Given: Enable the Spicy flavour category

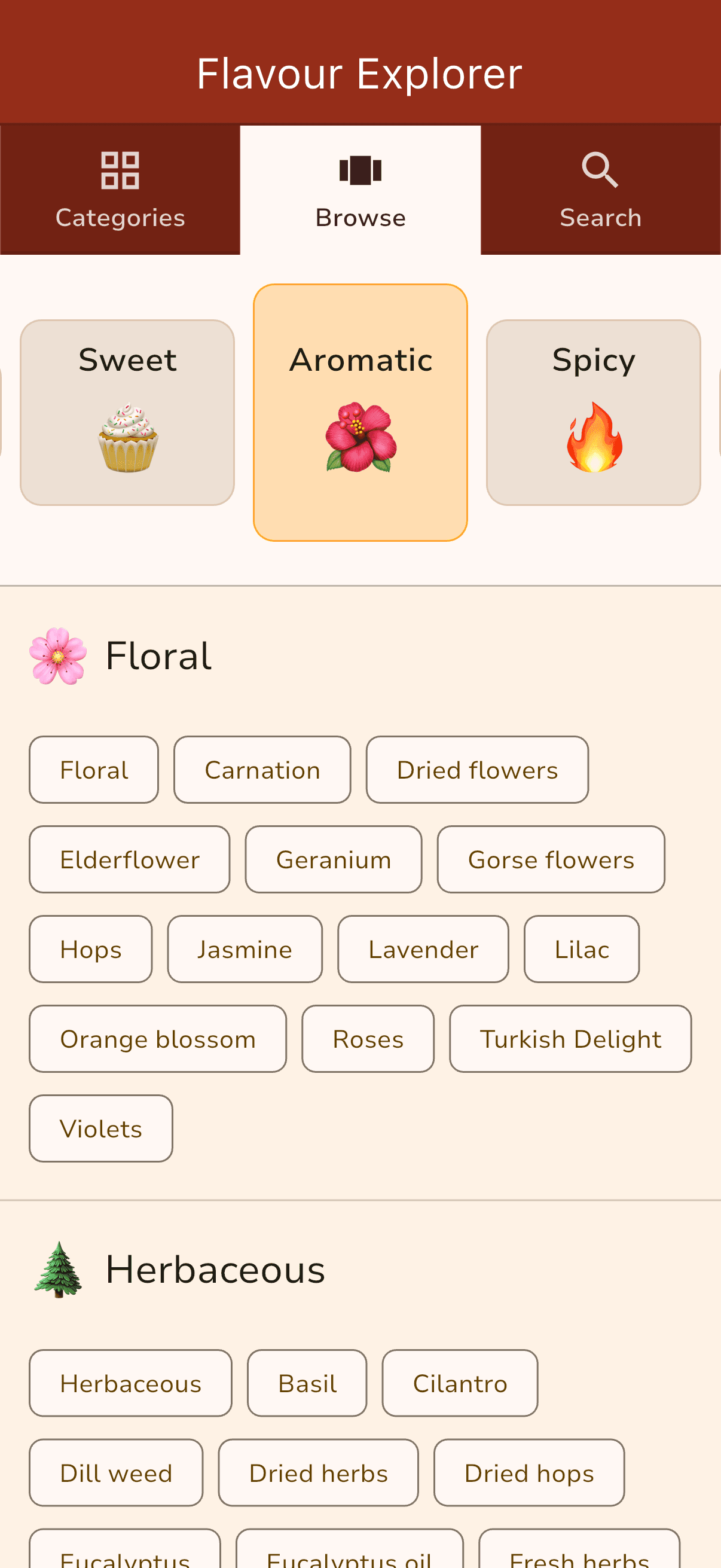Looking at the screenshot, I should click(593, 411).
